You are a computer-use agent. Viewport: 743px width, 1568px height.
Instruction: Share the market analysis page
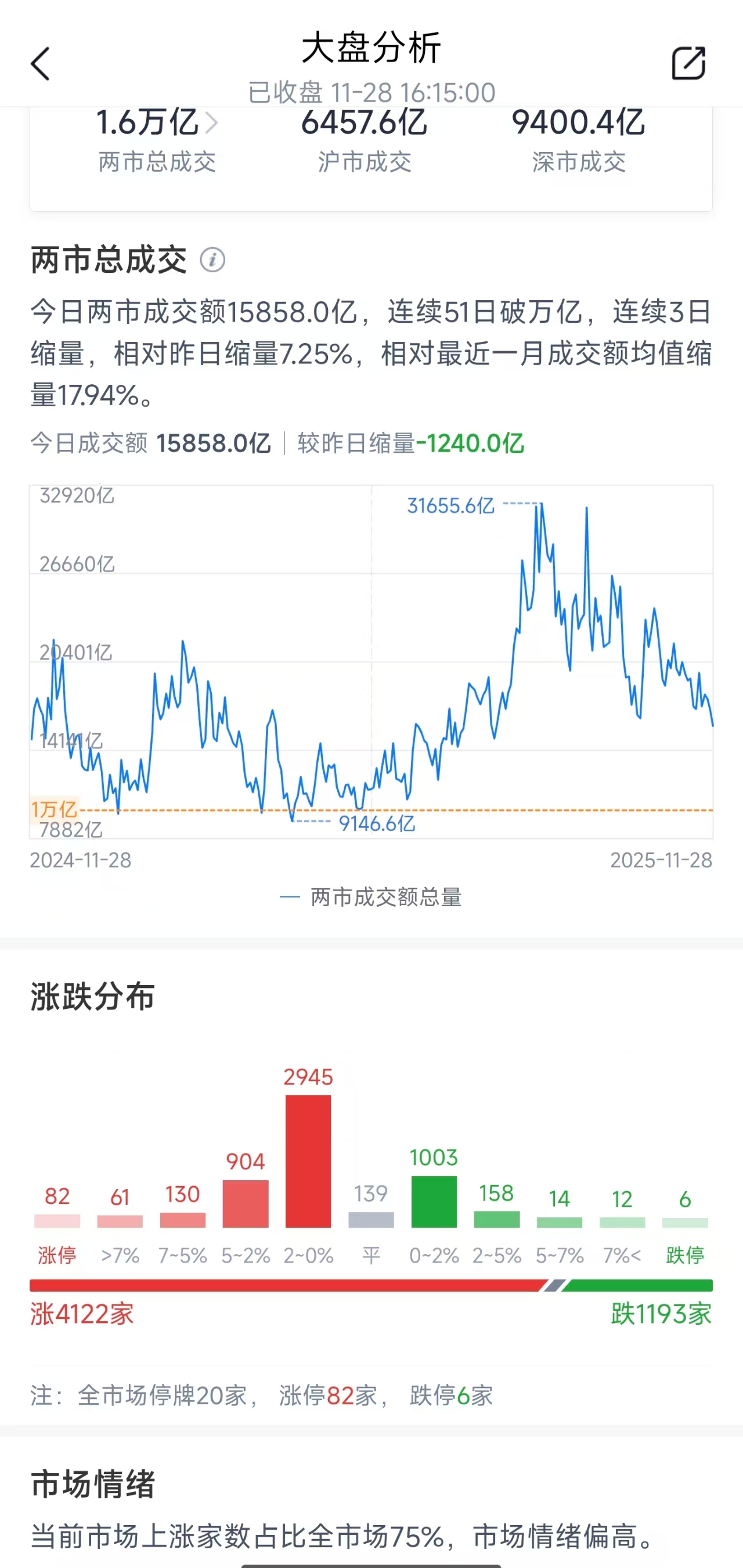point(688,63)
